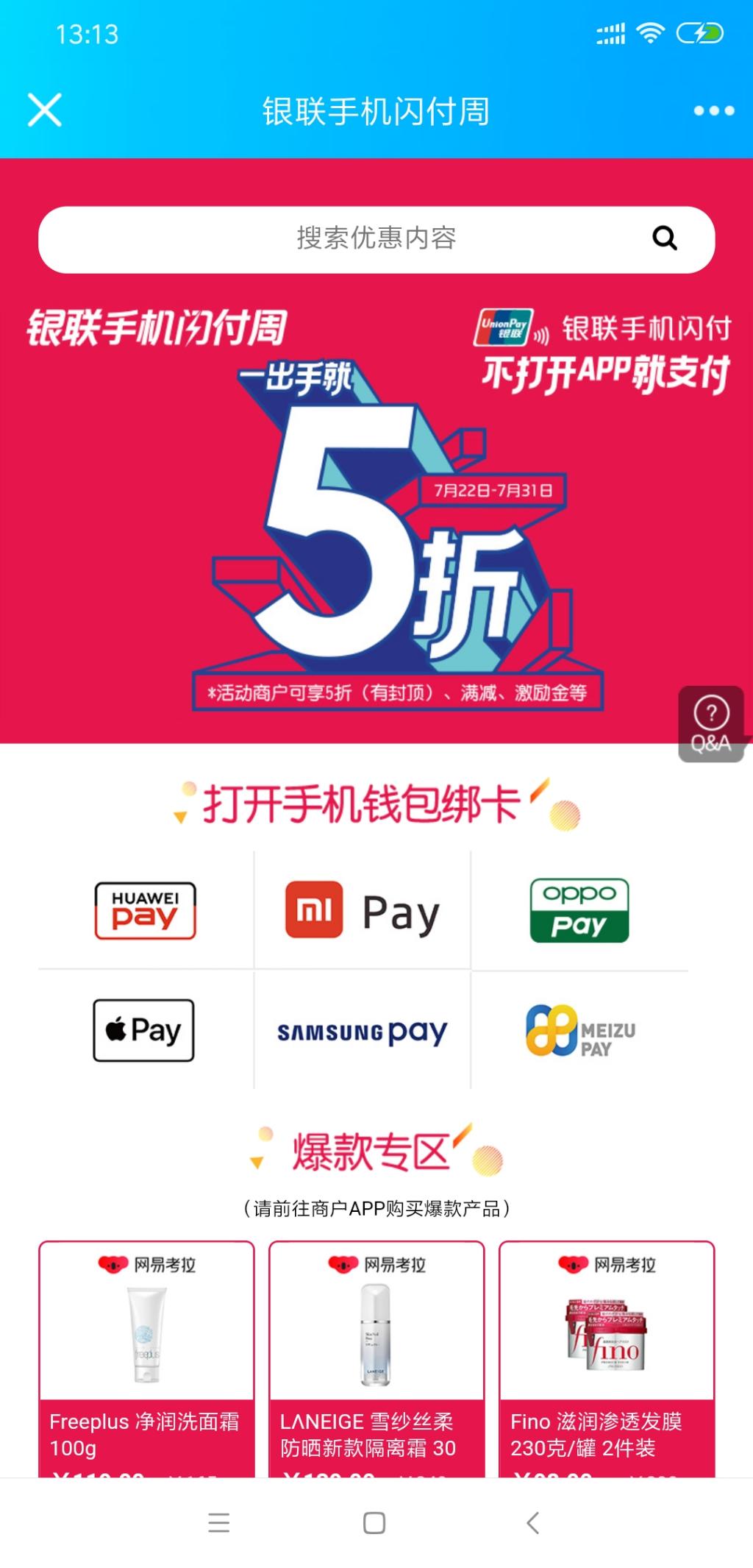Select OPPO Pay wallet
The width and height of the screenshot is (753, 1568).
pos(579,910)
